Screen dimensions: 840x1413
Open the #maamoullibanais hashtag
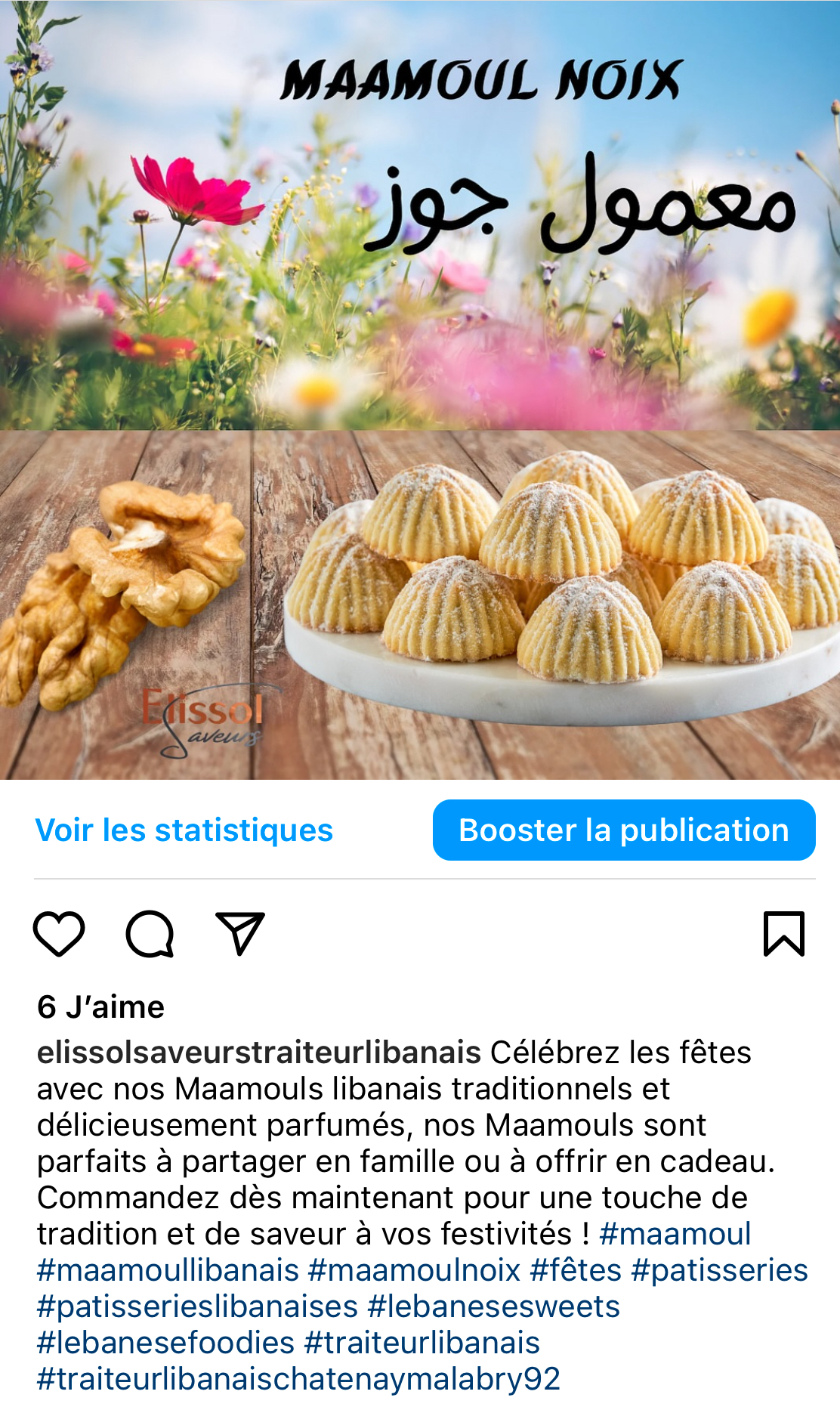(x=168, y=1270)
